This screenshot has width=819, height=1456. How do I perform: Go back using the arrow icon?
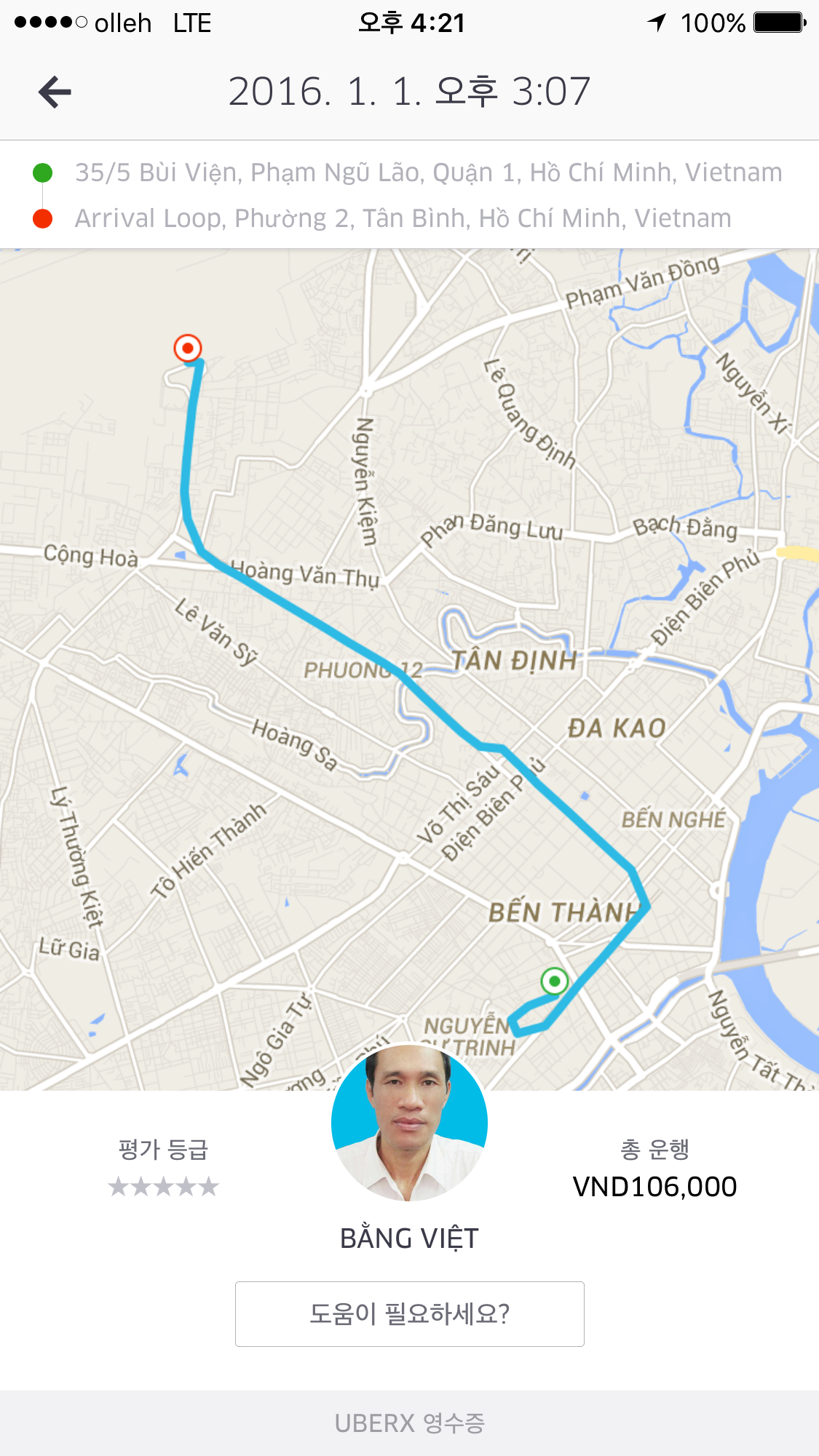click(55, 92)
